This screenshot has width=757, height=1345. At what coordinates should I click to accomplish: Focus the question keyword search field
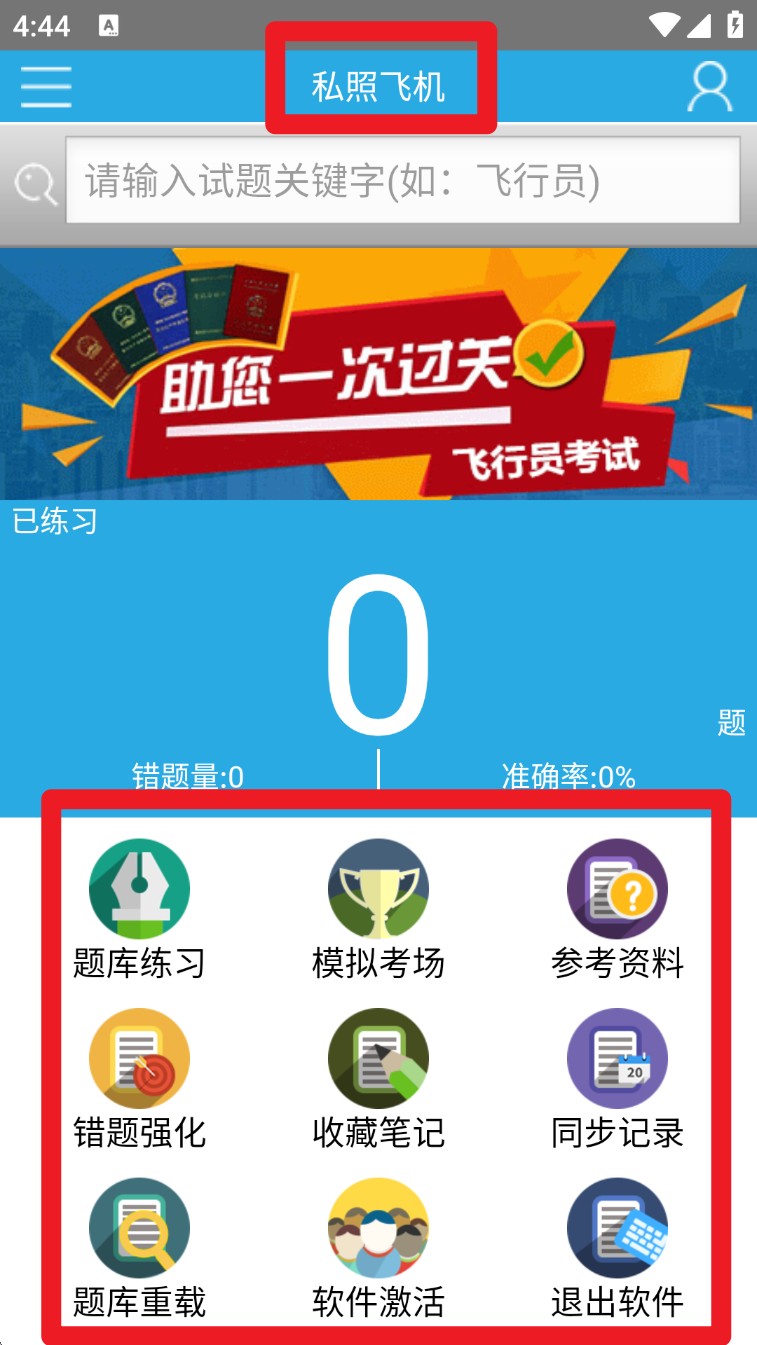[402, 181]
